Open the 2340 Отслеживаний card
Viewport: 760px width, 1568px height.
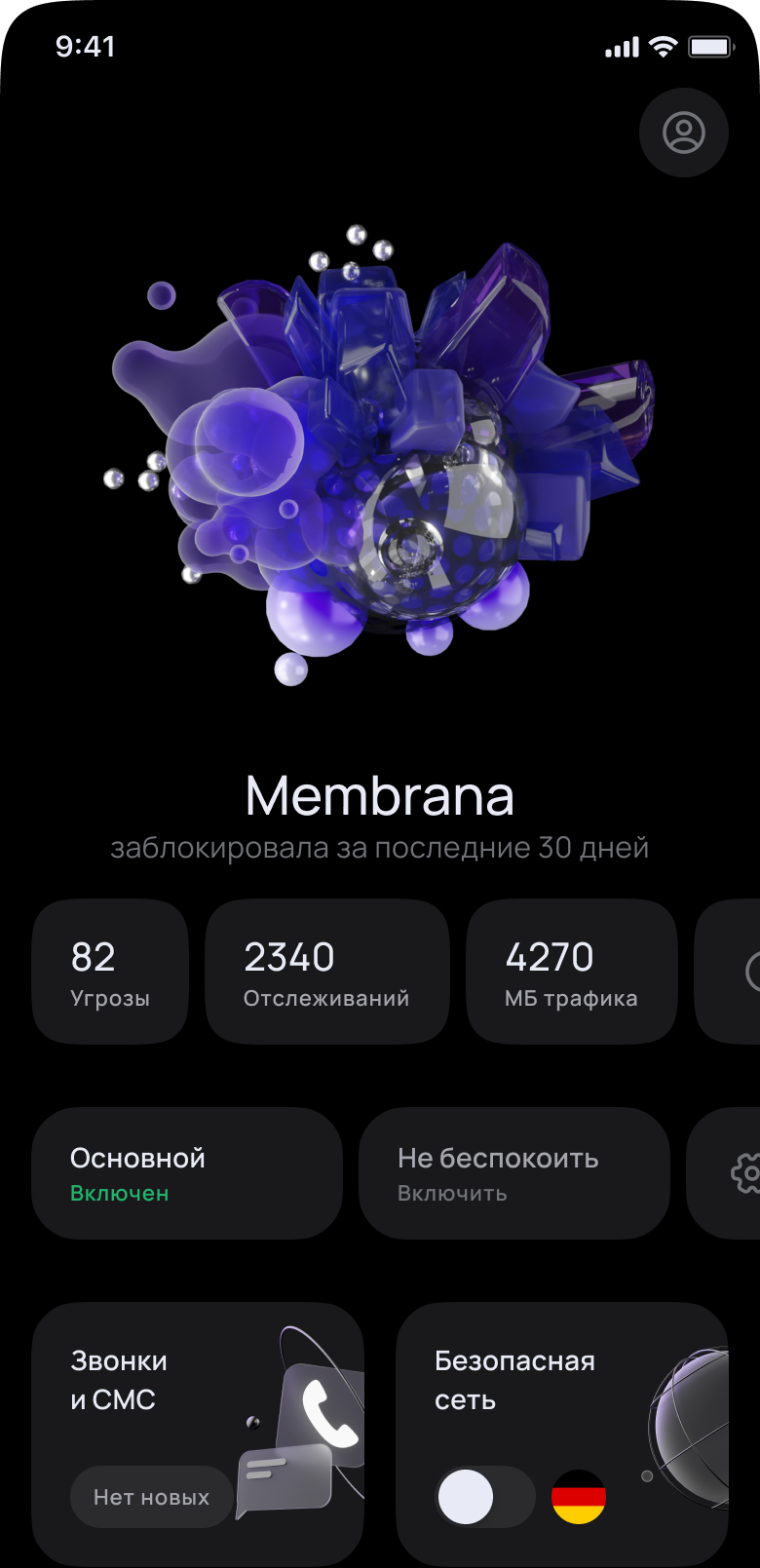click(327, 972)
